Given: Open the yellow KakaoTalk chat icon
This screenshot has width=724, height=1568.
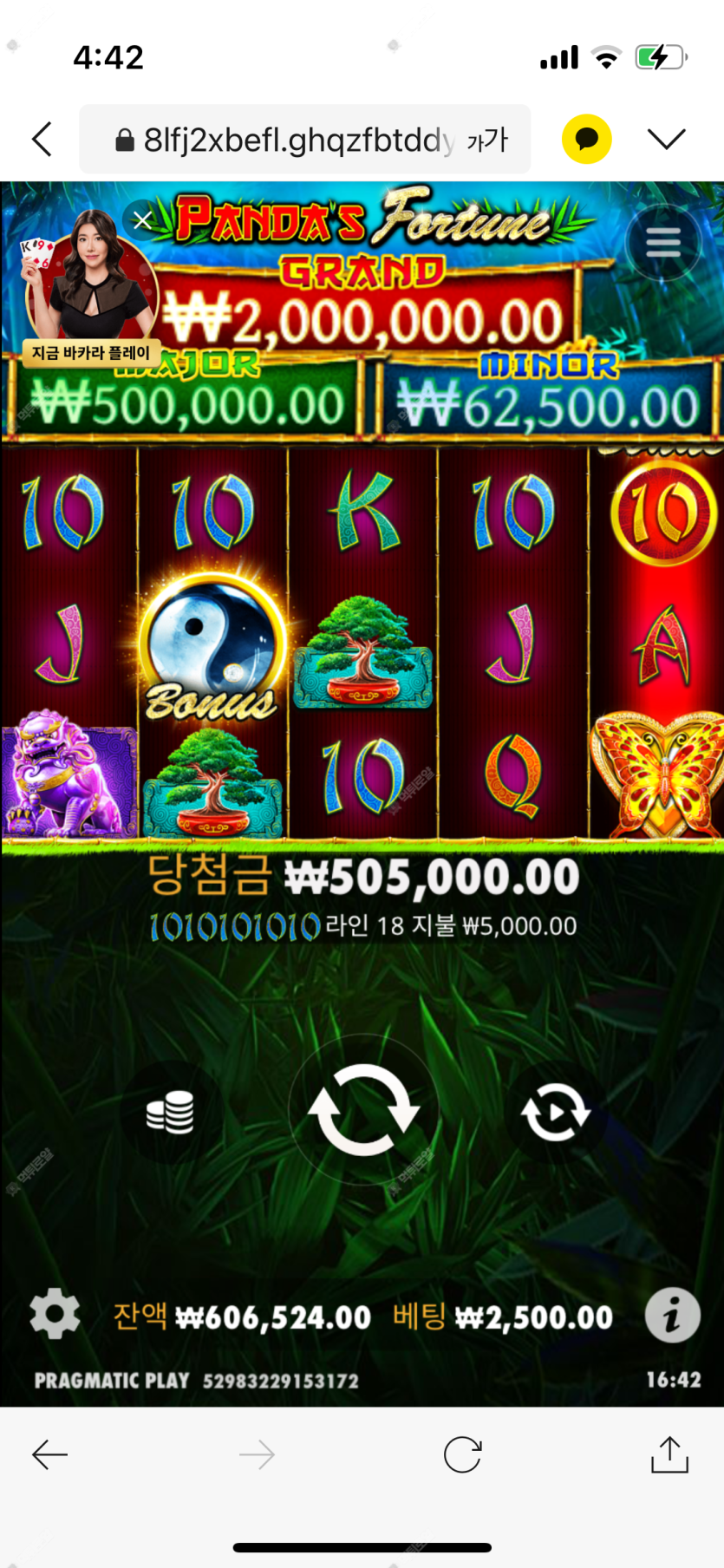Looking at the screenshot, I should [587, 139].
